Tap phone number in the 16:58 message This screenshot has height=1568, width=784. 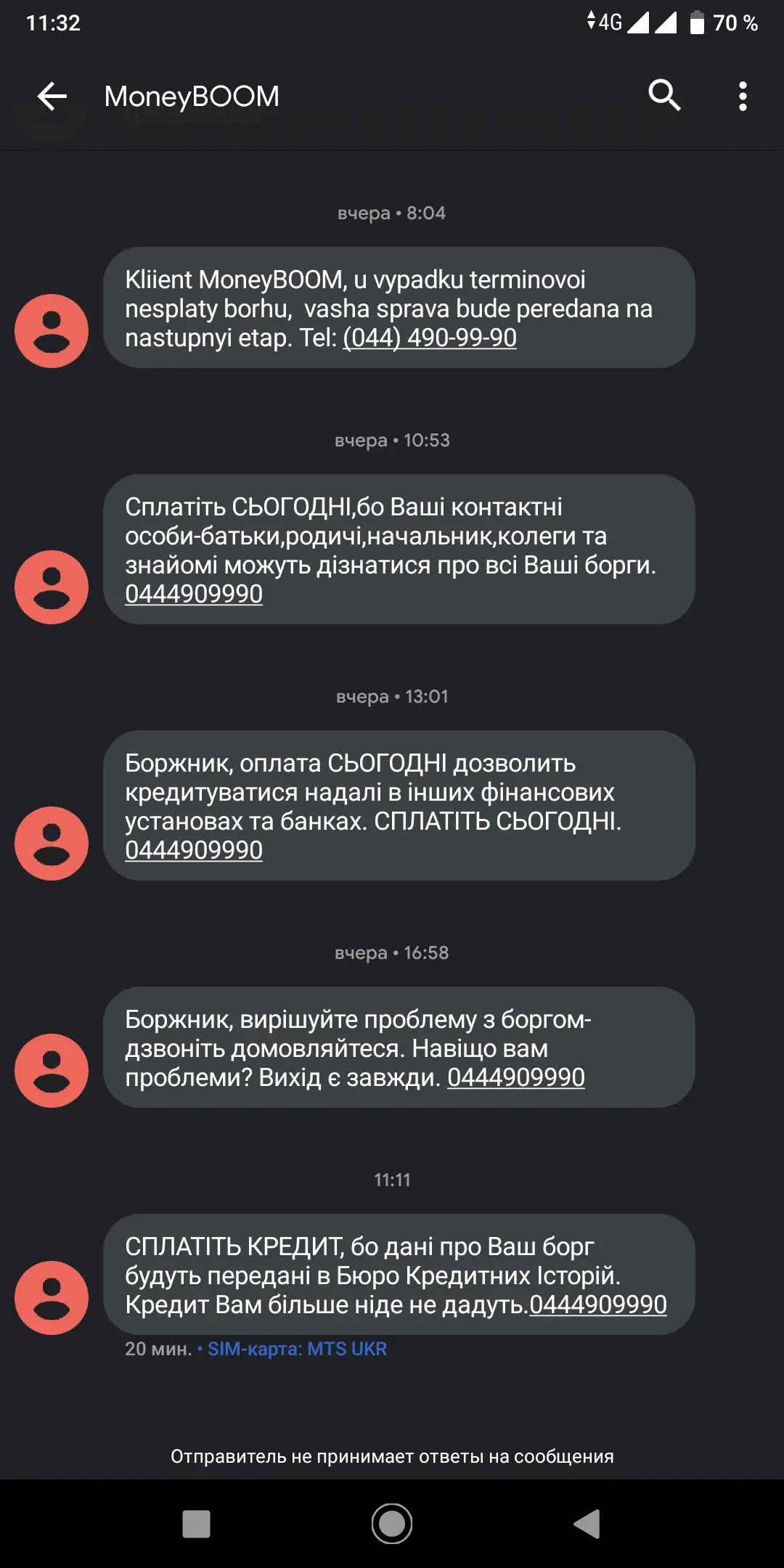click(x=515, y=1077)
